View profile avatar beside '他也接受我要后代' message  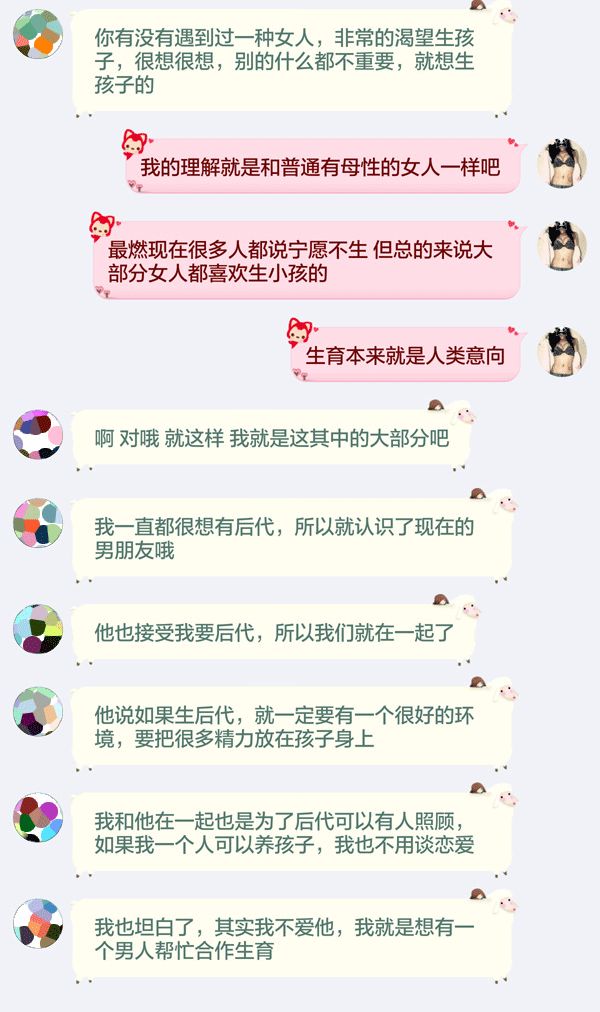pyautogui.click(x=38, y=629)
